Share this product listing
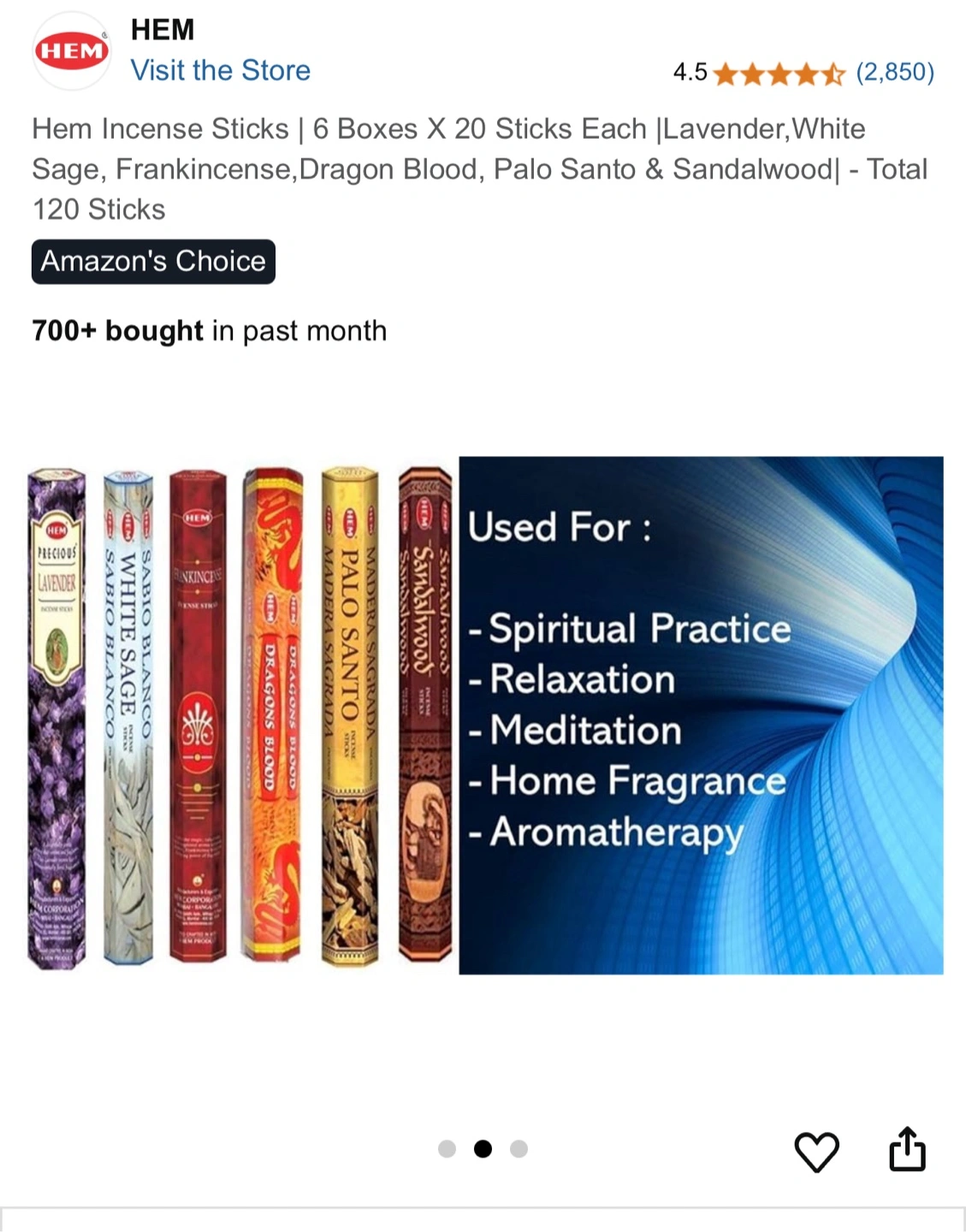Image resolution: width=966 pixels, height=1232 pixels. coord(907,1148)
